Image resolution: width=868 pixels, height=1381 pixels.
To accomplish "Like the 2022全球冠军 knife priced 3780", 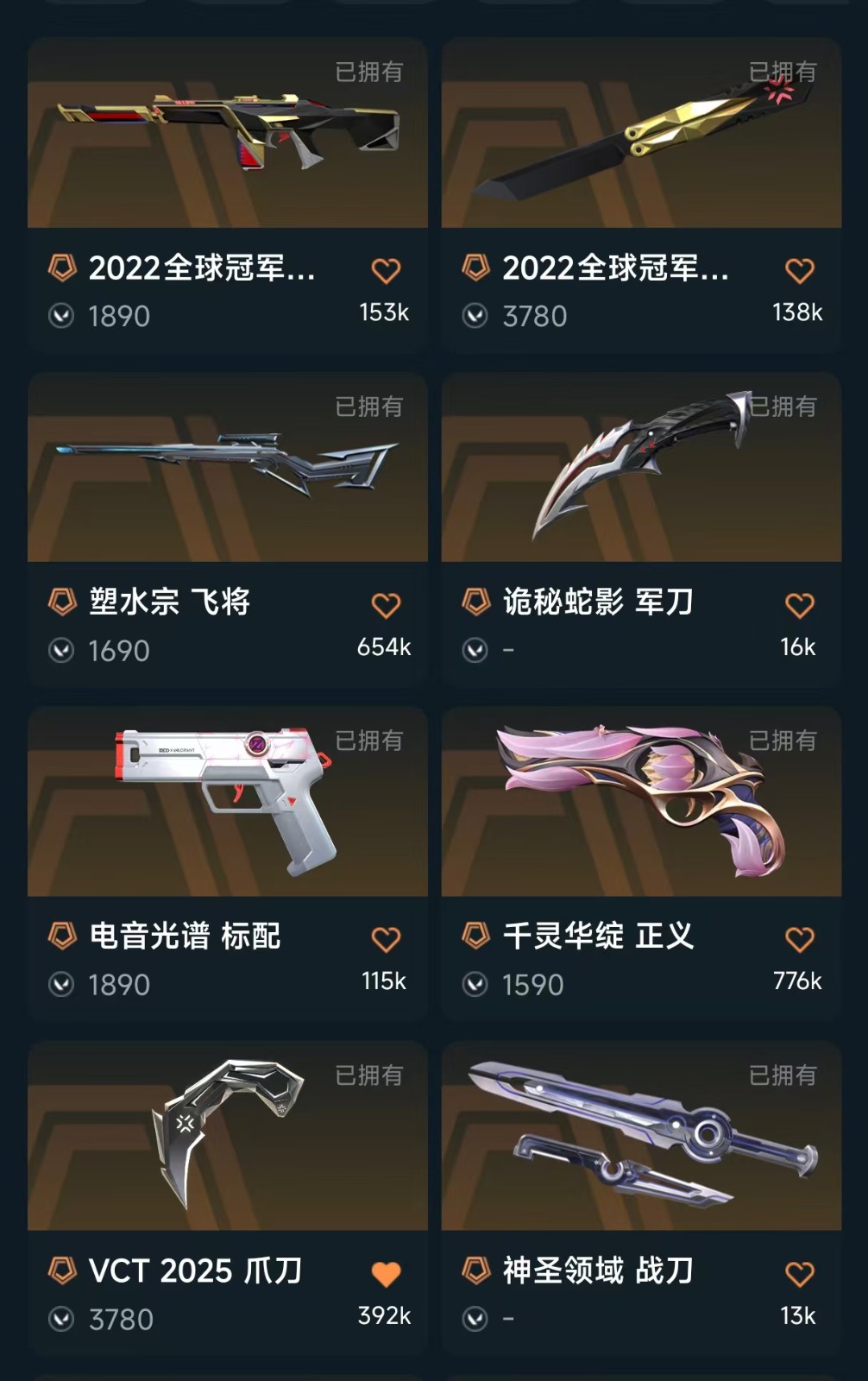I will (x=799, y=271).
